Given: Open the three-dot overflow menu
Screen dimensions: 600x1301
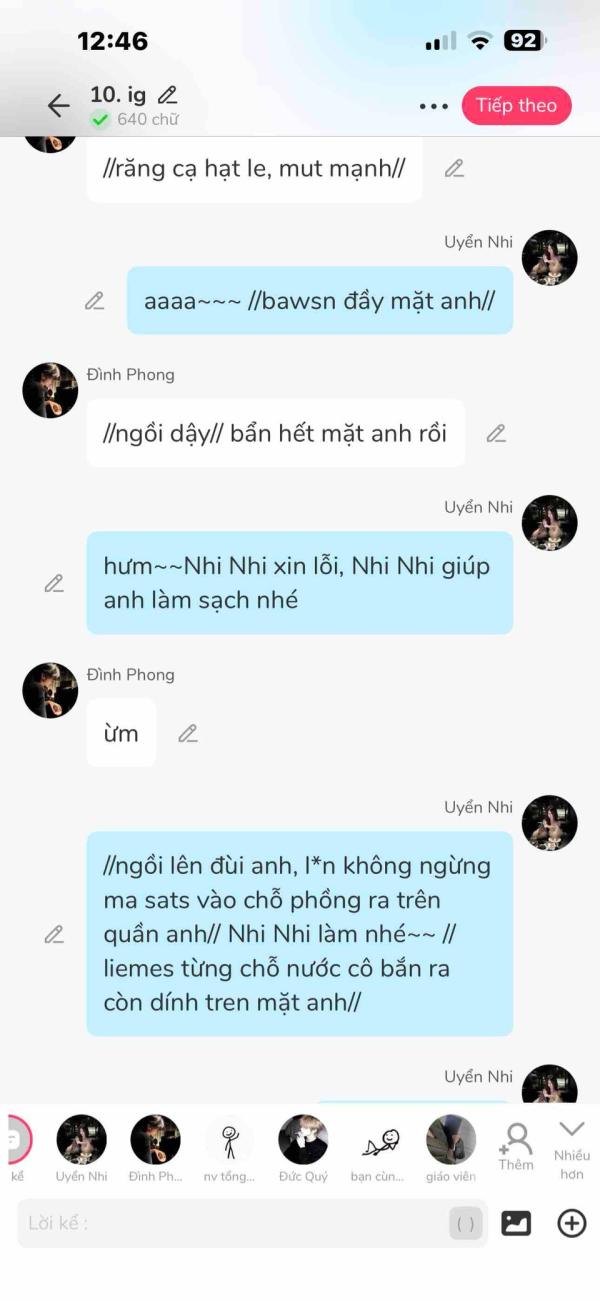Looking at the screenshot, I should pyautogui.click(x=434, y=106).
